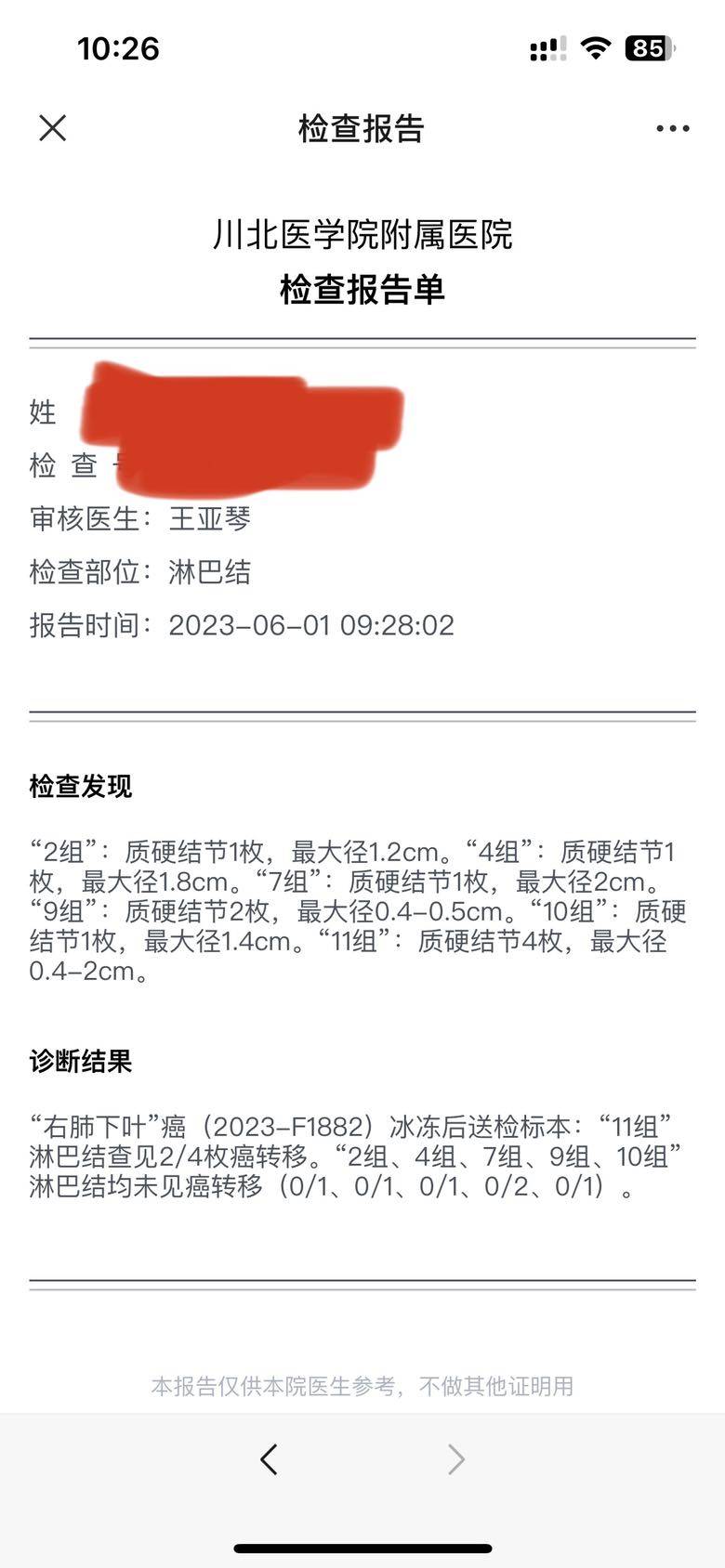Close the 检查报告 page
Image resolution: width=725 pixels, height=1568 pixels.
tap(53, 128)
